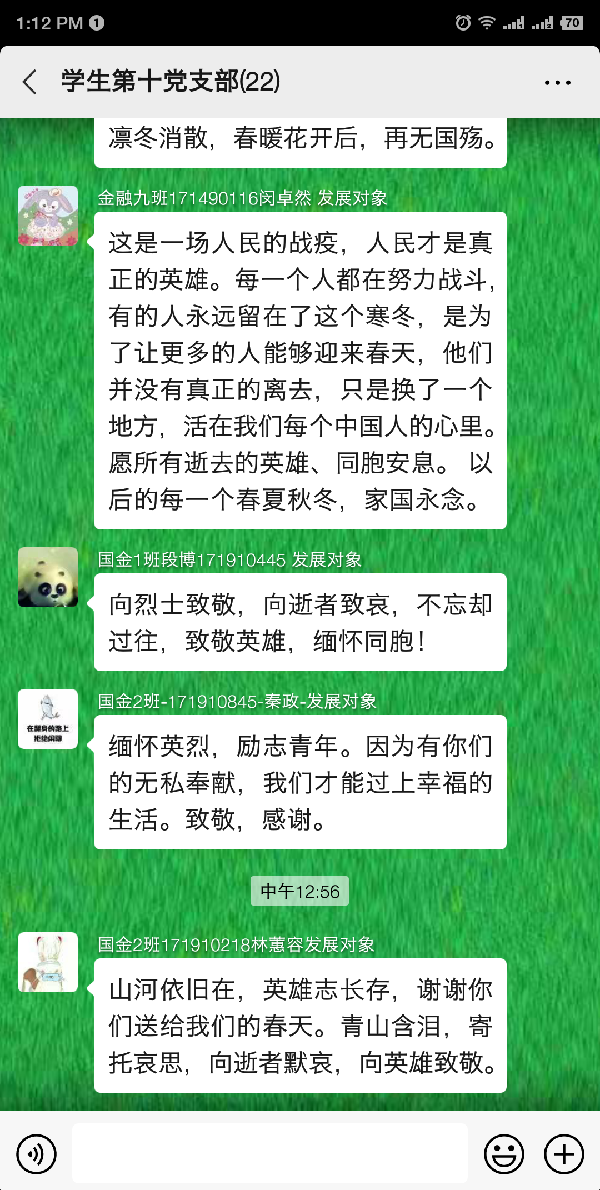Tap the message text field
Viewport: 600px width, 1190px height.
tap(270, 1154)
